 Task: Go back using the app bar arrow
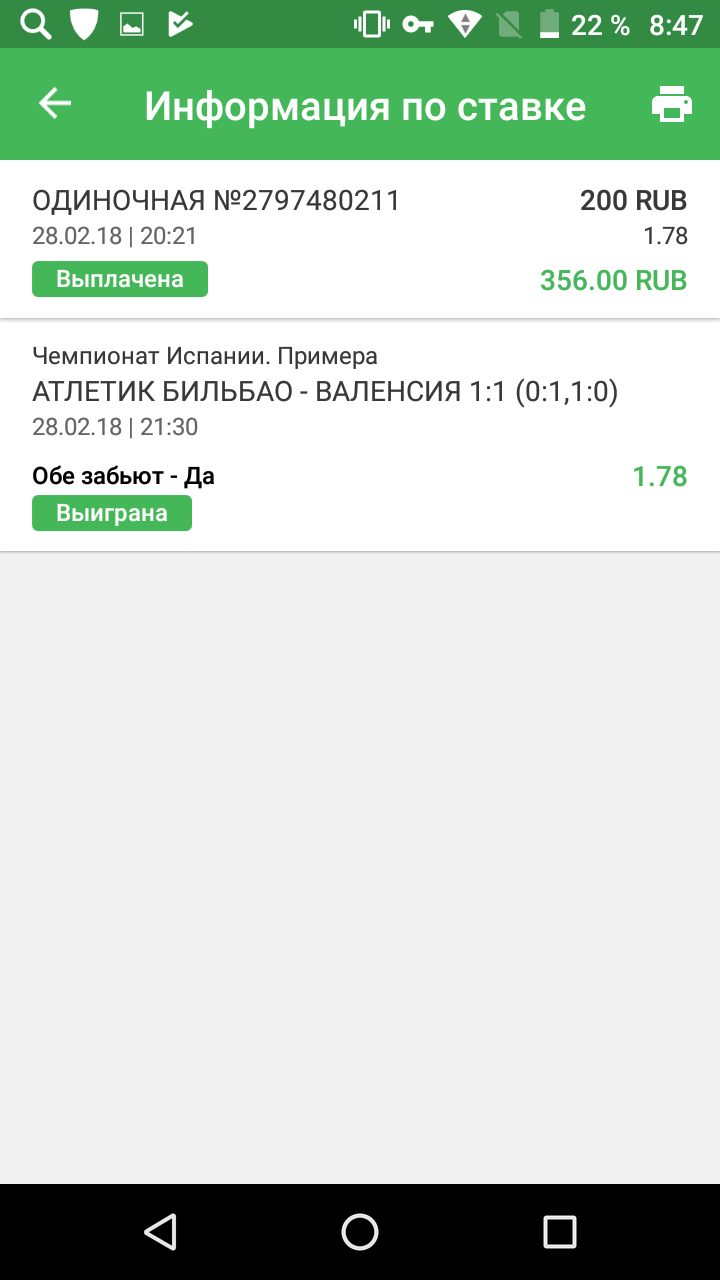click(x=55, y=104)
